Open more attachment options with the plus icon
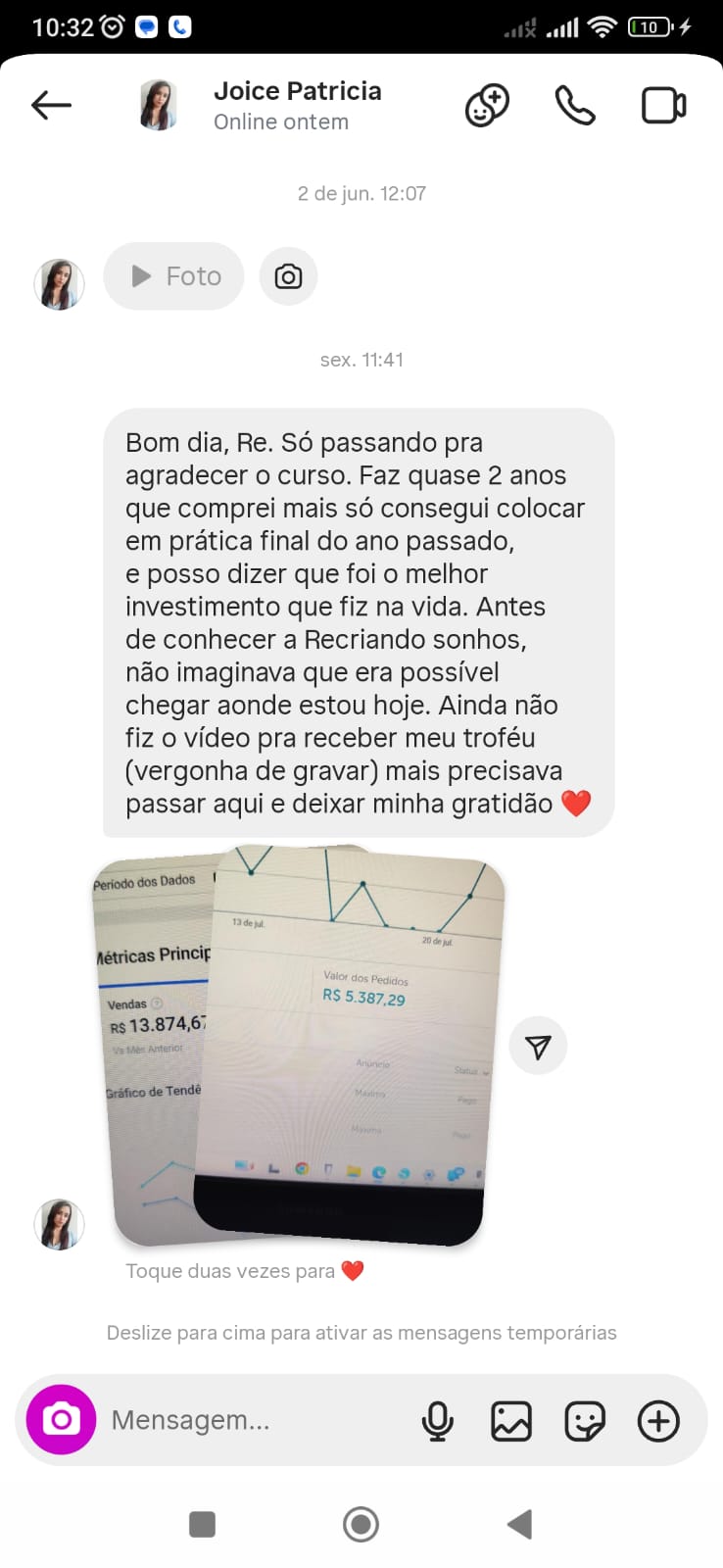Image resolution: width=723 pixels, height=1568 pixels. pos(658,1420)
